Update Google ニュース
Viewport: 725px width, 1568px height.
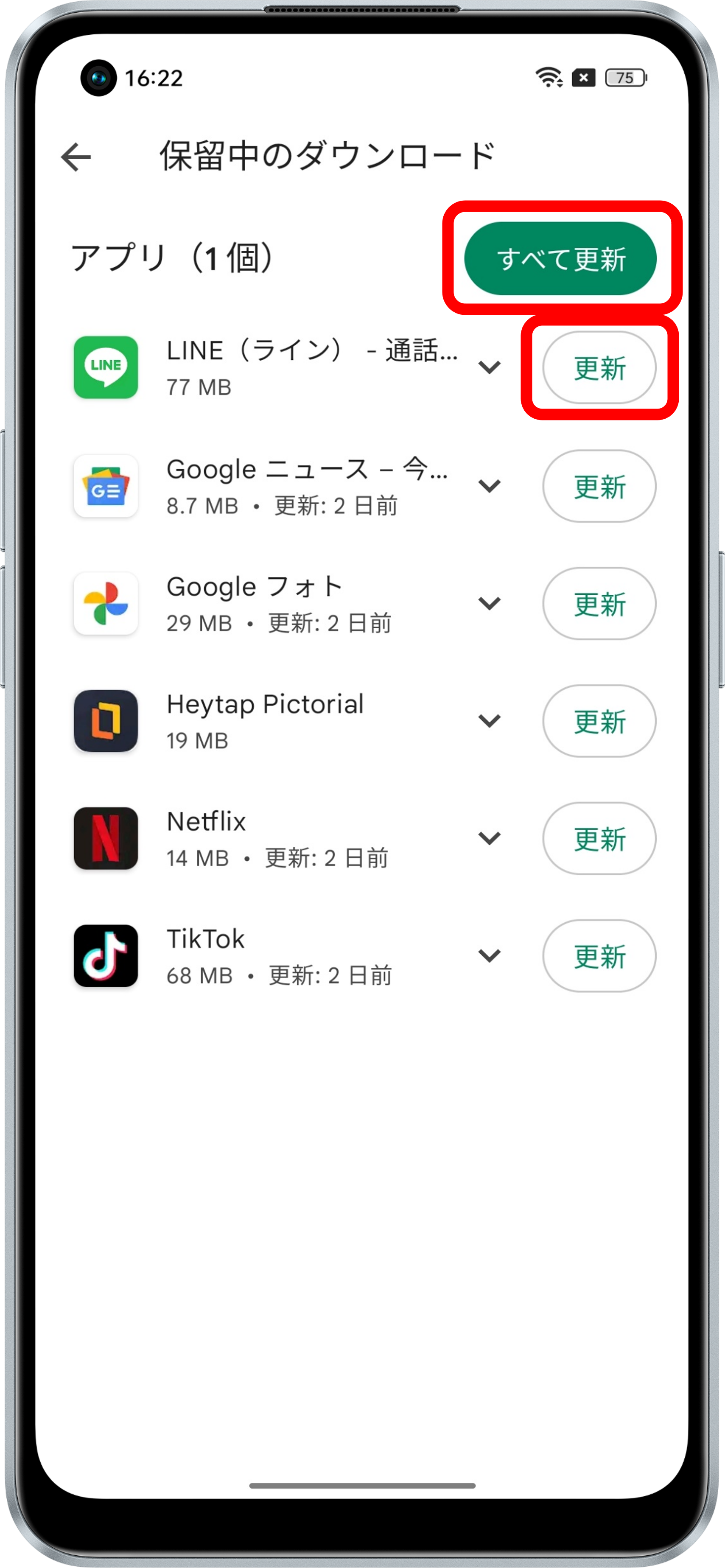pos(599,486)
